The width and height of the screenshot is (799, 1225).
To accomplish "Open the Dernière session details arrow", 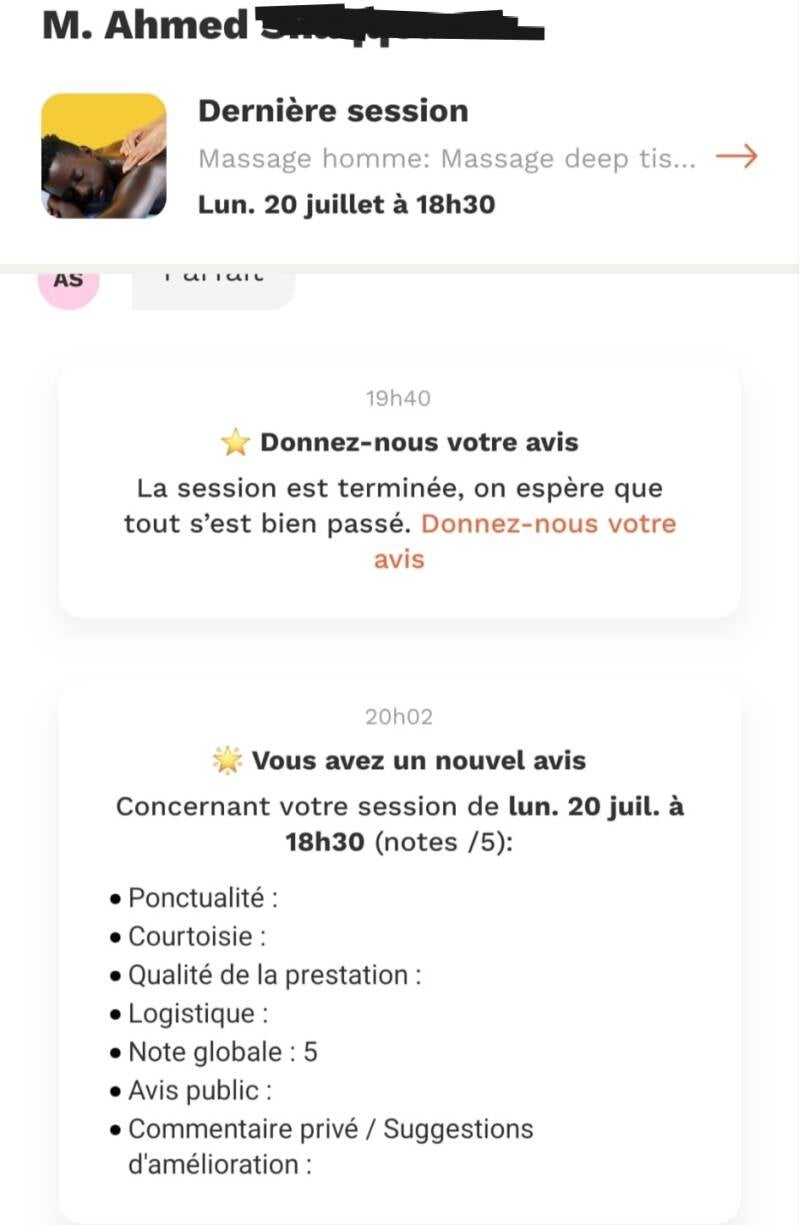I will [x=738, y=157].
